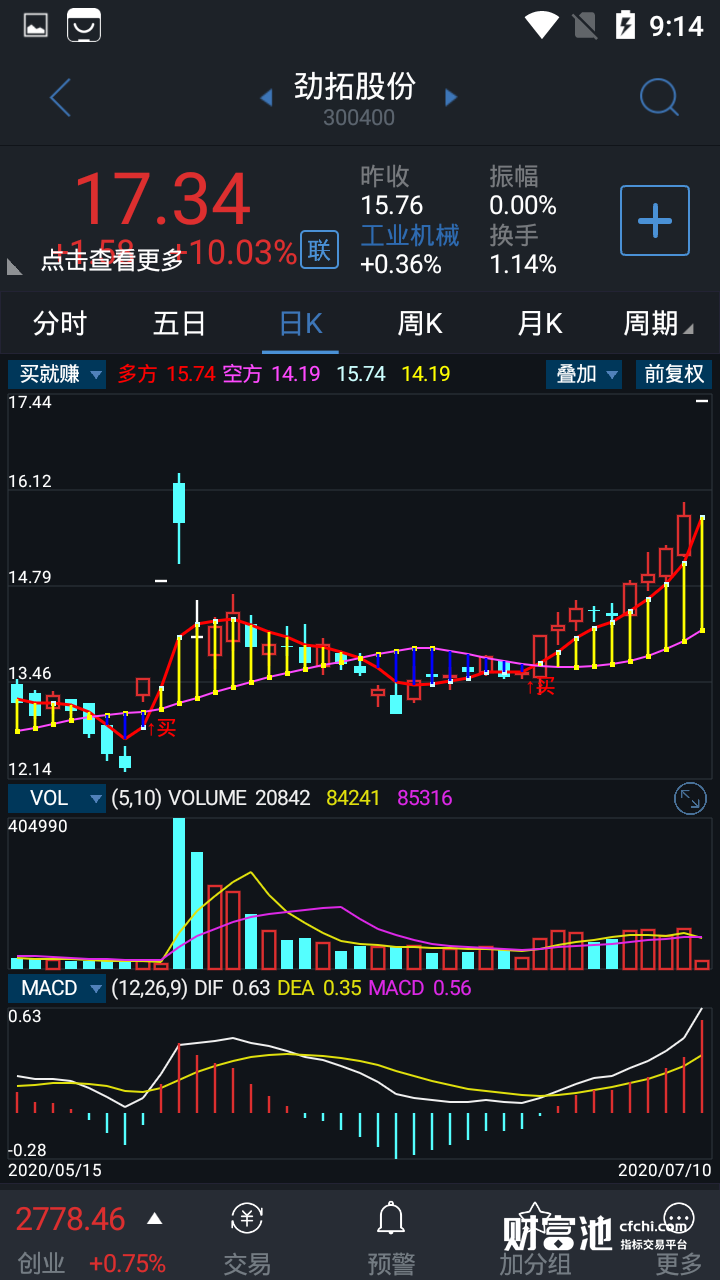Screen dimensions: 720x1280
Task: Switch to the 周K chart tab
Action: [x=420, y=324]
